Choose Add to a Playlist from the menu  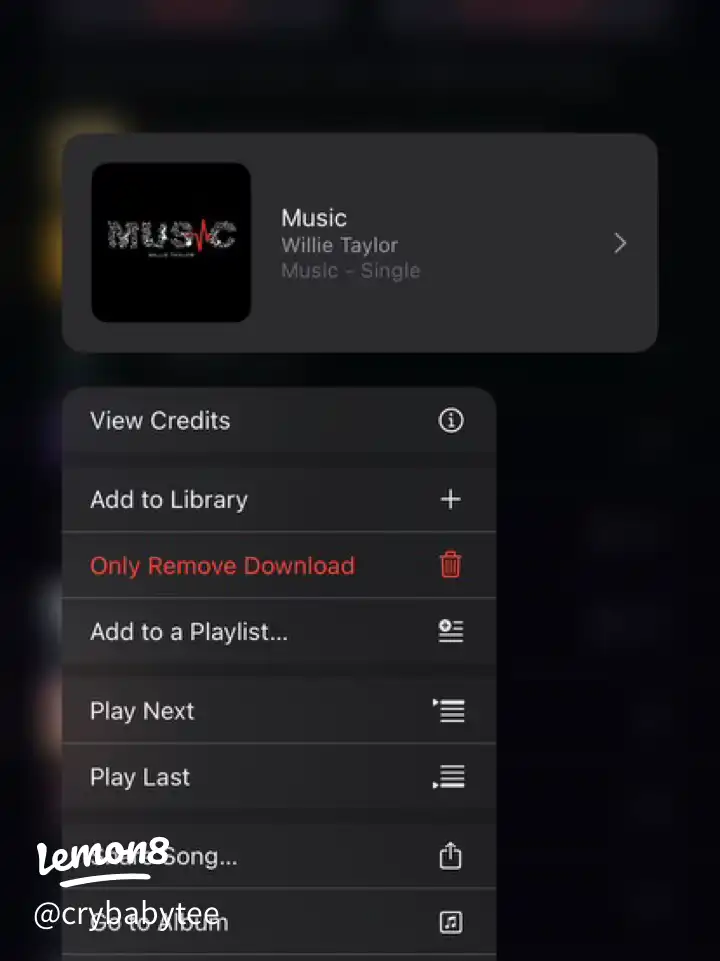tap(189, 631)
